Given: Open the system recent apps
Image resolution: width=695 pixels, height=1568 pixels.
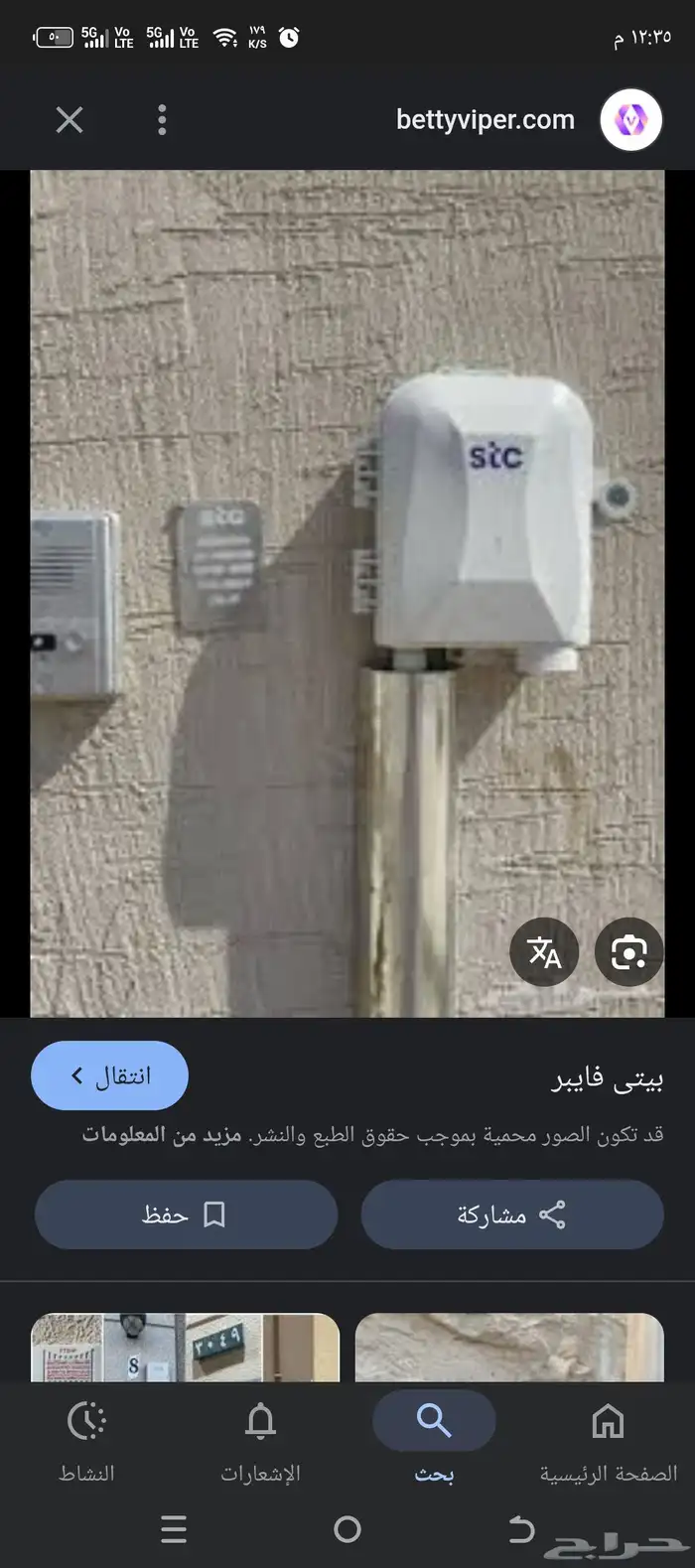Looking at the screenshot, I should pos(174,1529).
